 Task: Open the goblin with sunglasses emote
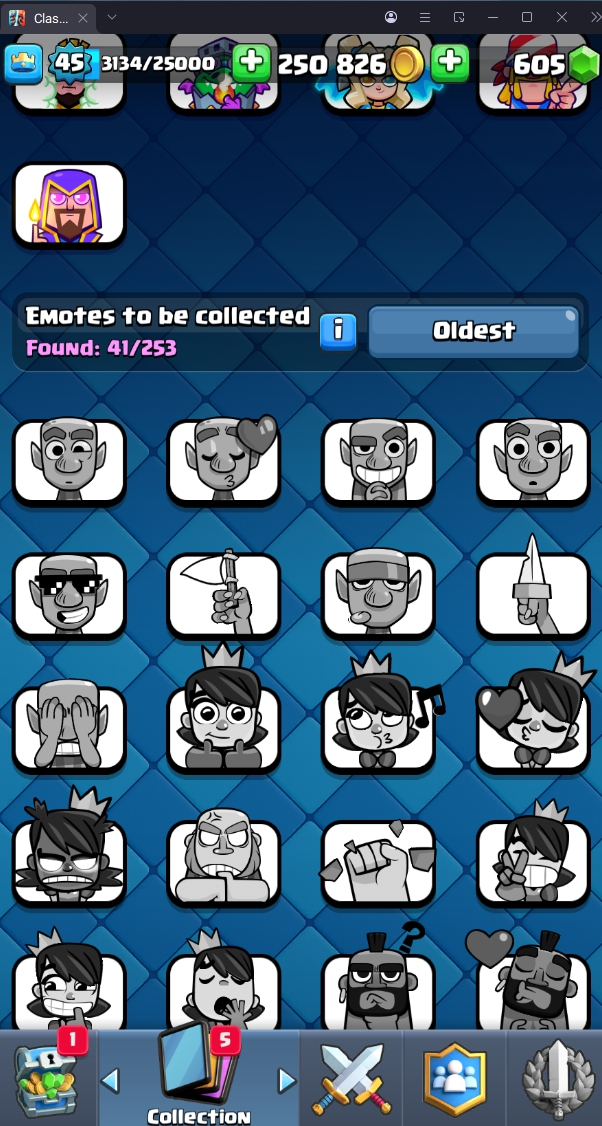69,594
